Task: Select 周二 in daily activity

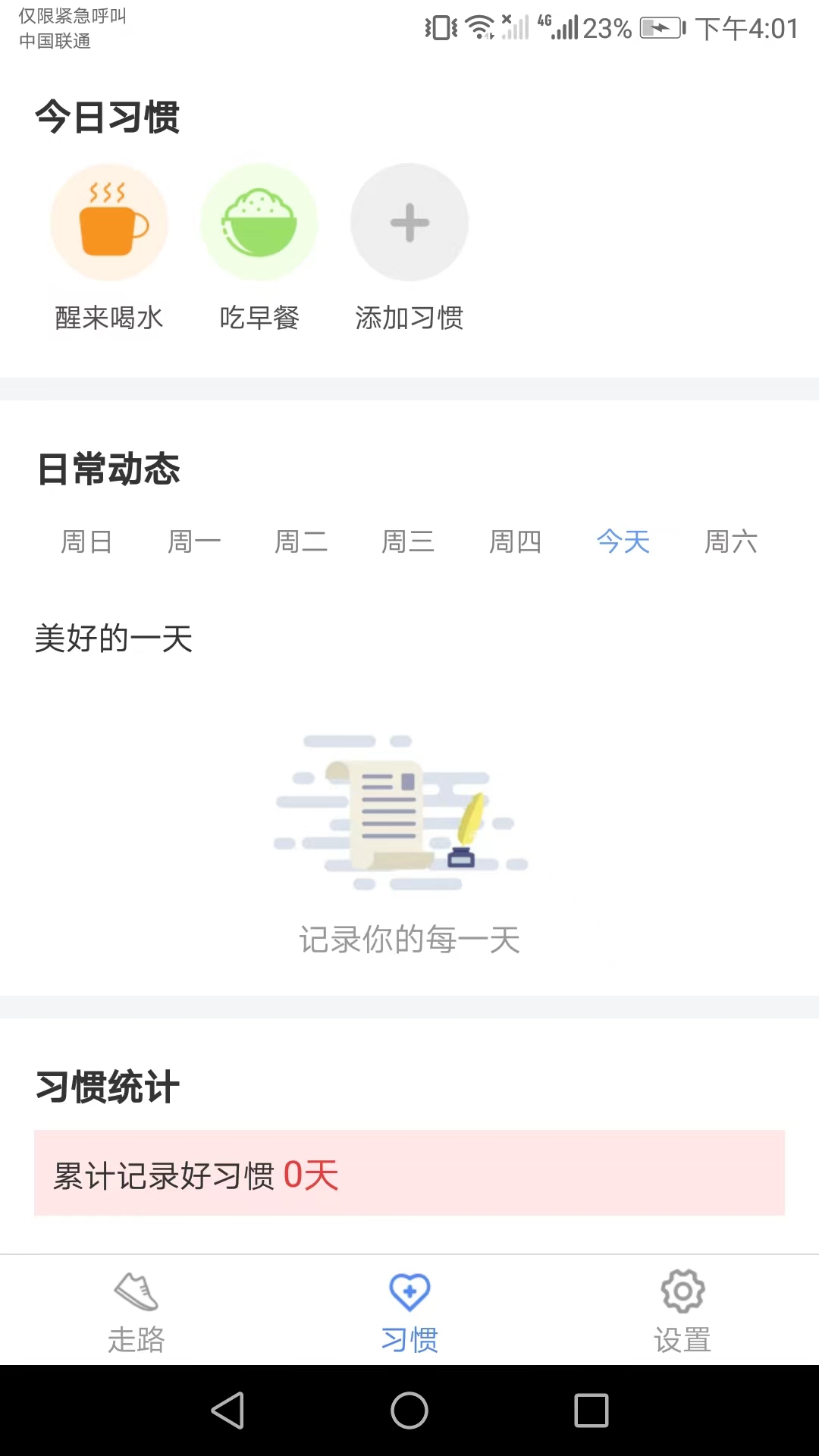Action: pos(301,541)
